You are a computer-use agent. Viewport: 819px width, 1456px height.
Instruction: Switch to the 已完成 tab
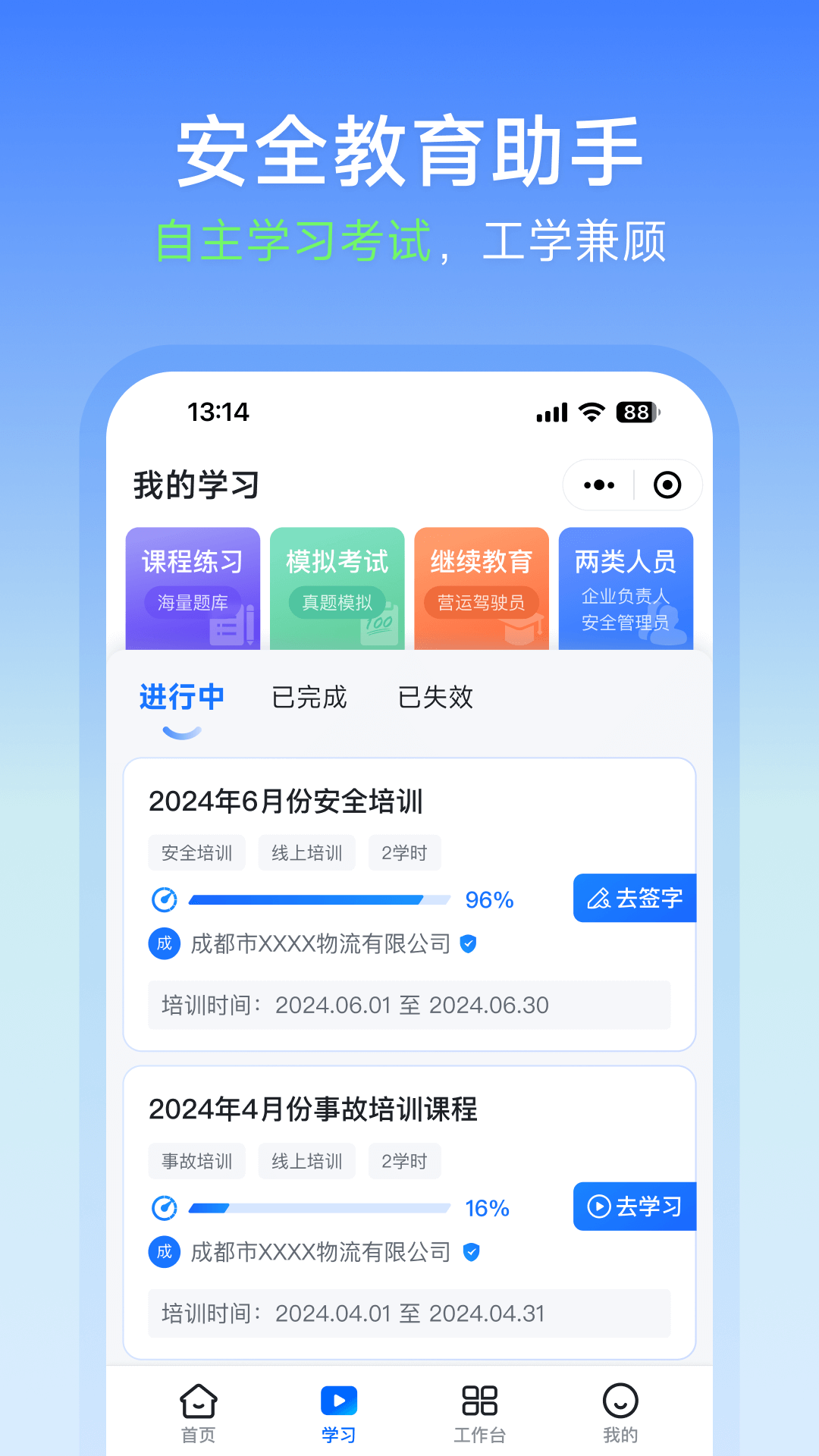pyautogui.click(x=309, y=698)
